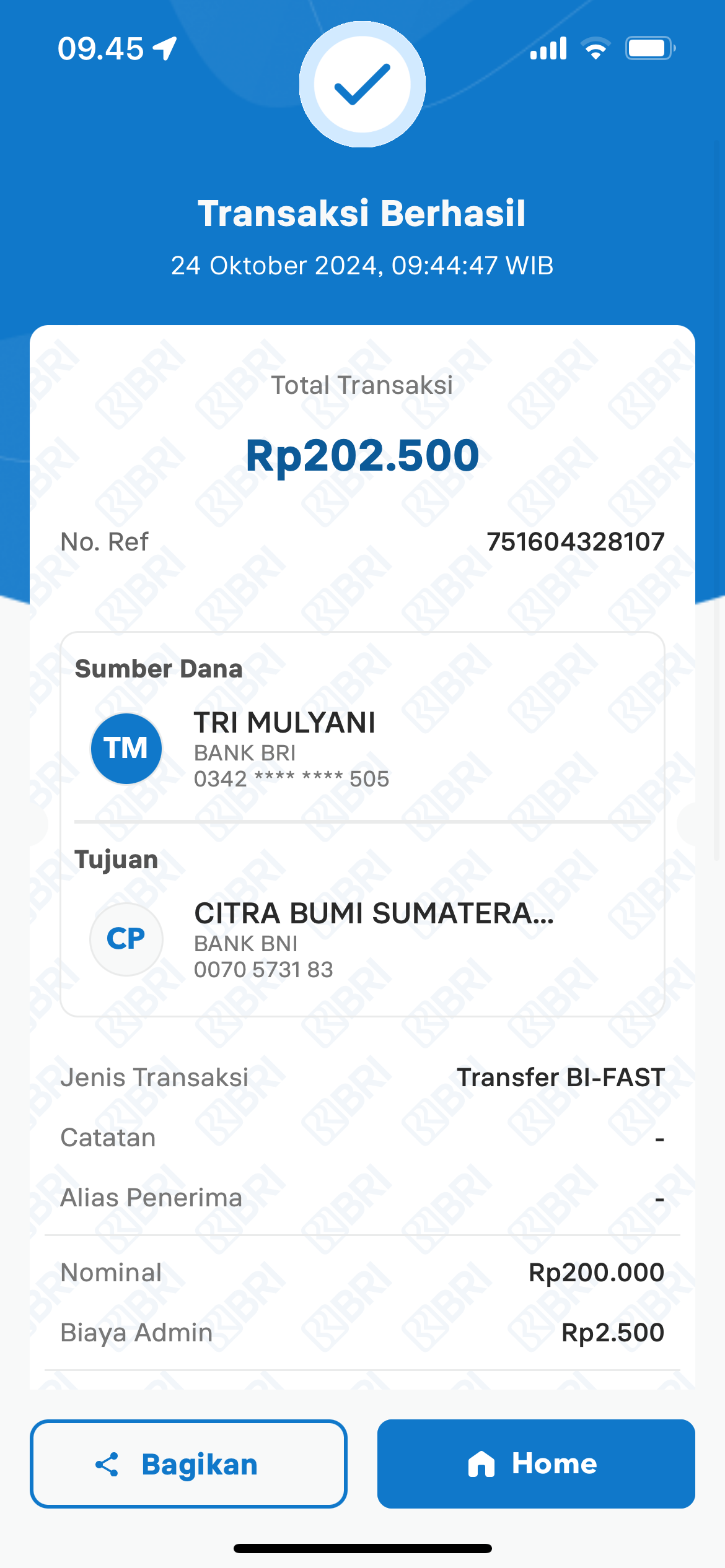Viewport: 725px width, 1568px height.
Task: Share the receipt with Bagikan
Action: pos(188,1464)
